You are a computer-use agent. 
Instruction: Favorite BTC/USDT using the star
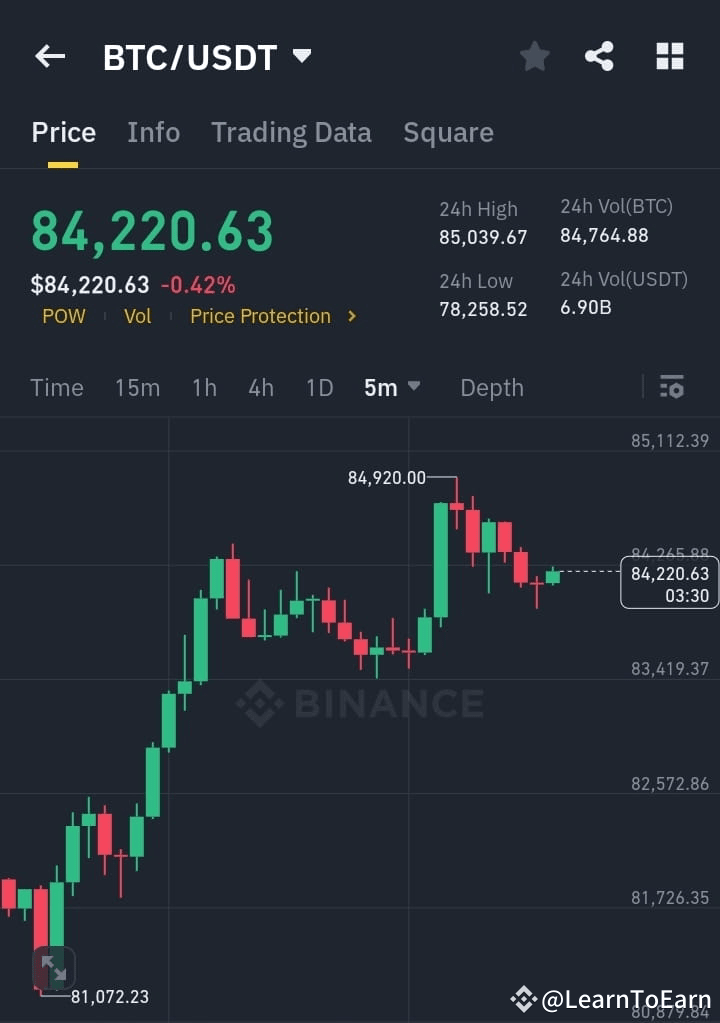pos(534,56)
